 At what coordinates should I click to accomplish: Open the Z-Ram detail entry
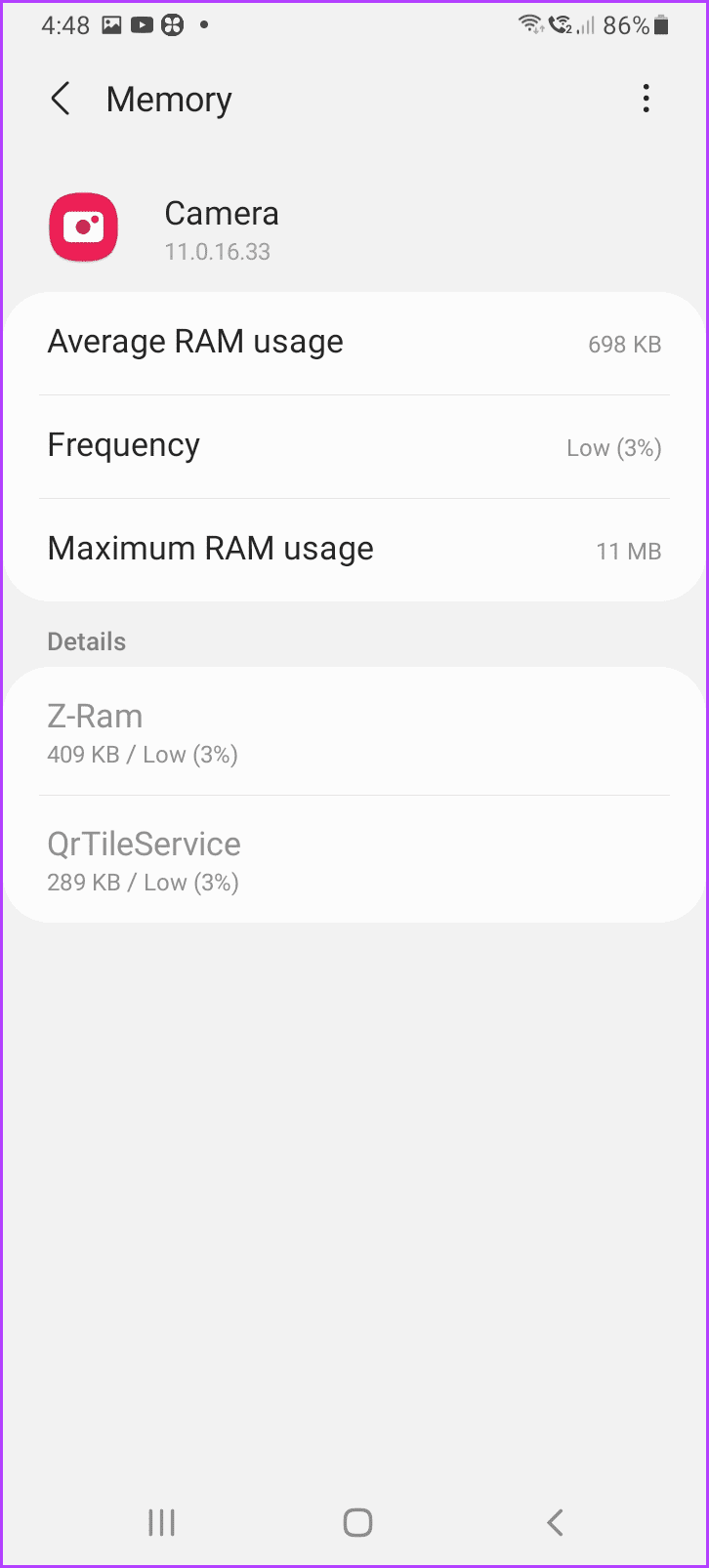point(354,732)
